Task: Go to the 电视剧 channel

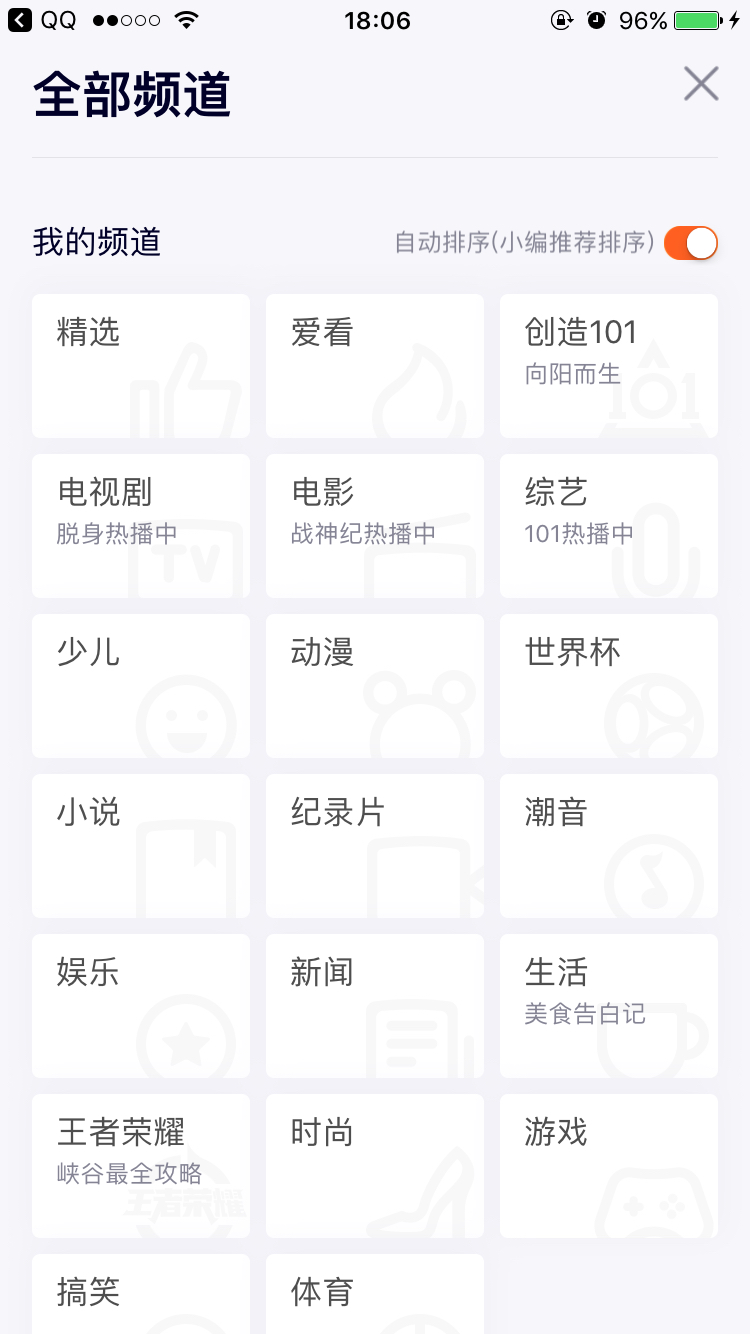Action: [x=141, y=526]
